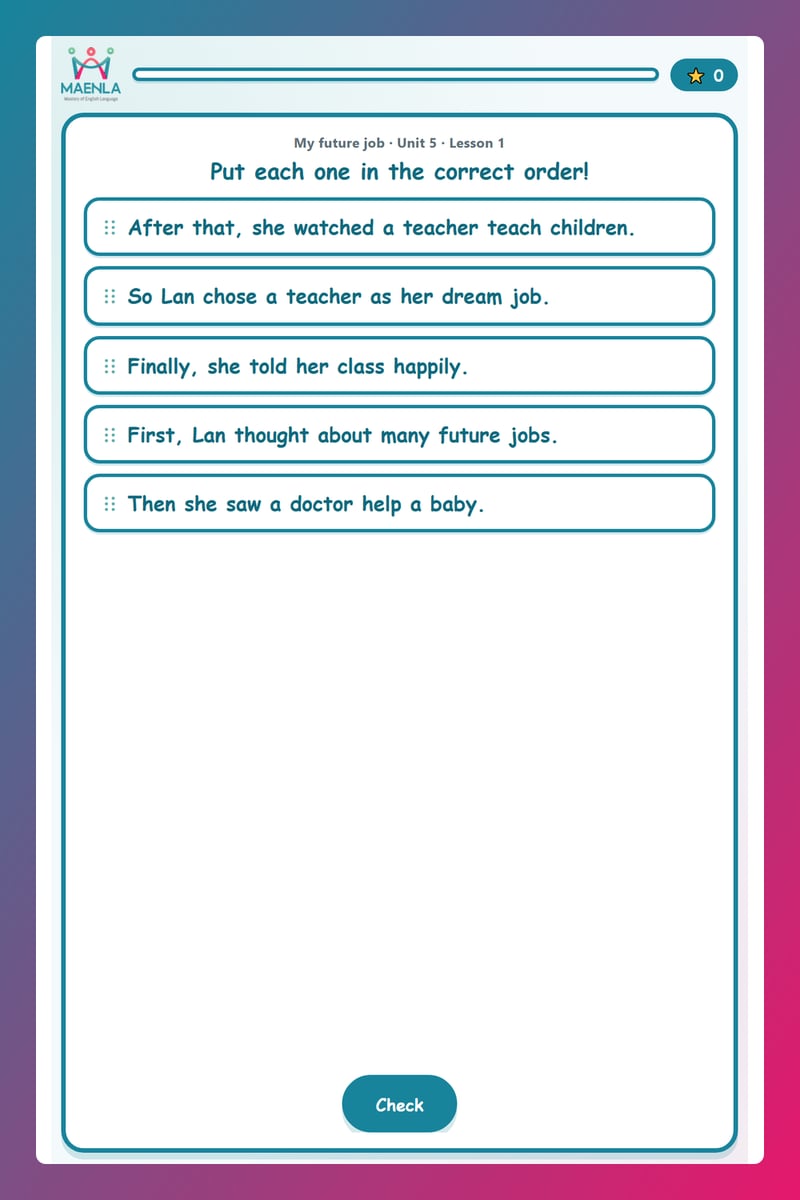The width and height of the screenshot is (800, 1200).
Task: Tap the 'So Lan chose a teacher' sentence card
Action: click(x=399, y=296)
